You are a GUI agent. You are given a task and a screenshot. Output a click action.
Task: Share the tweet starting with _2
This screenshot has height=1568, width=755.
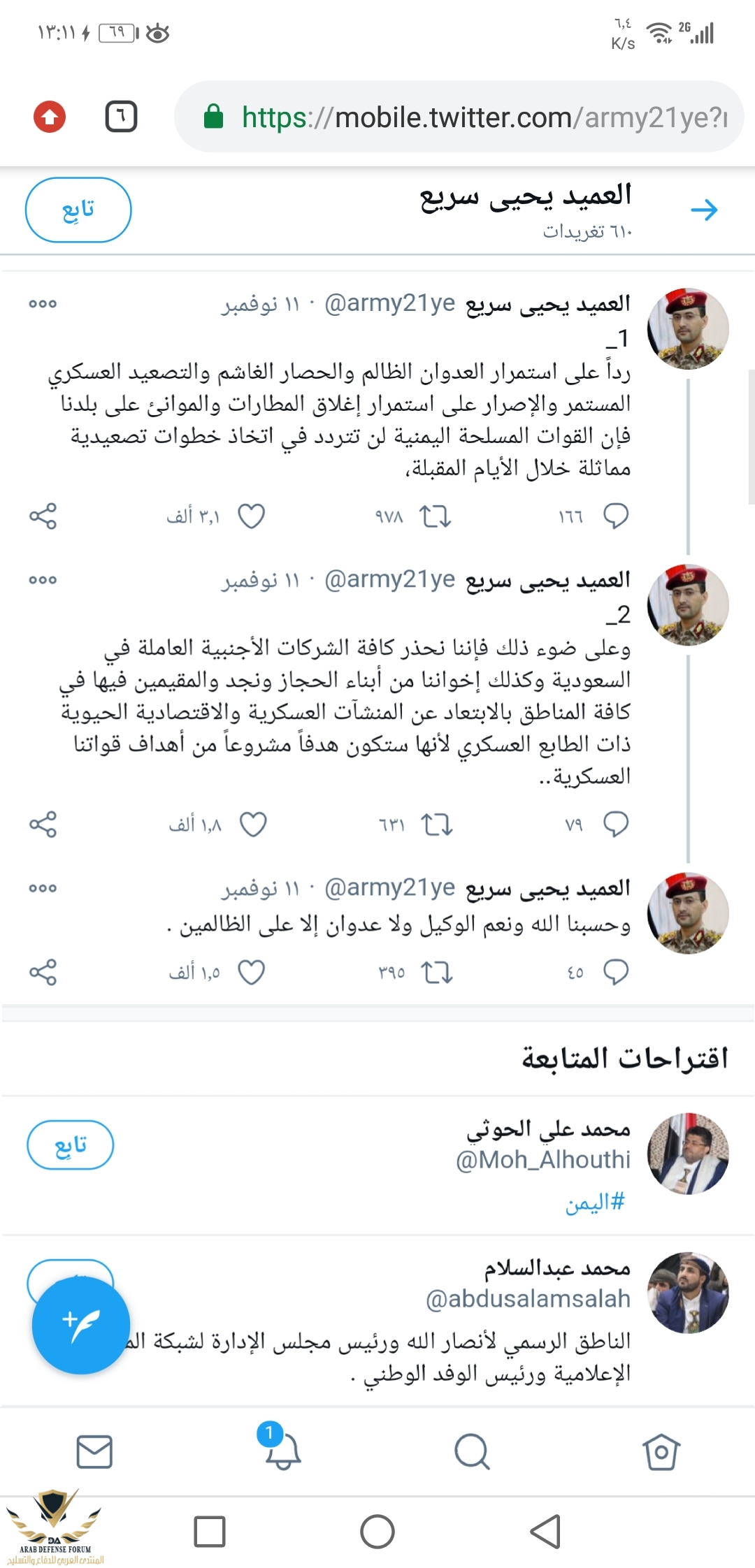click(43, 825)
